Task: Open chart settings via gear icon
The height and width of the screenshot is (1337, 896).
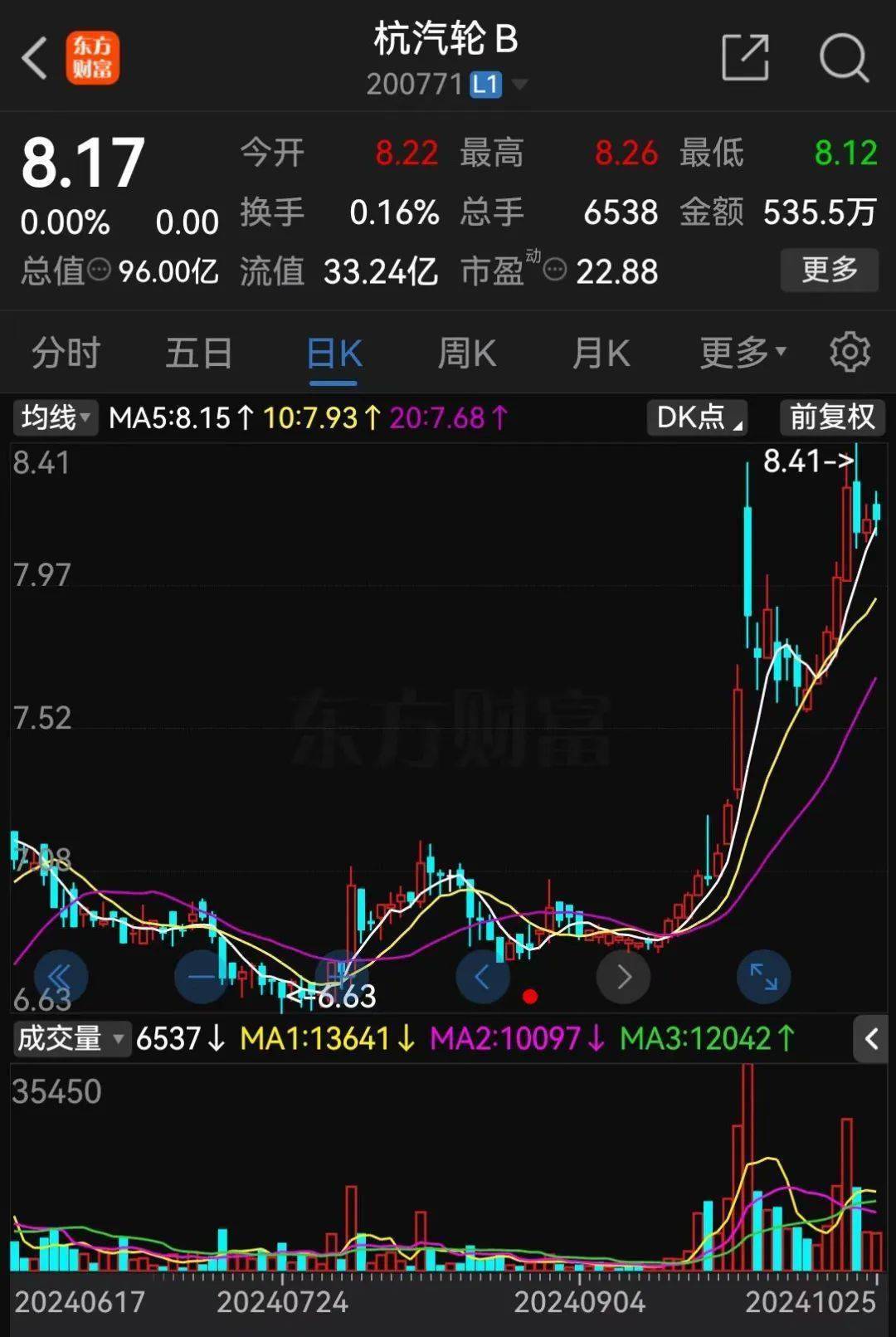Action: 850,351
